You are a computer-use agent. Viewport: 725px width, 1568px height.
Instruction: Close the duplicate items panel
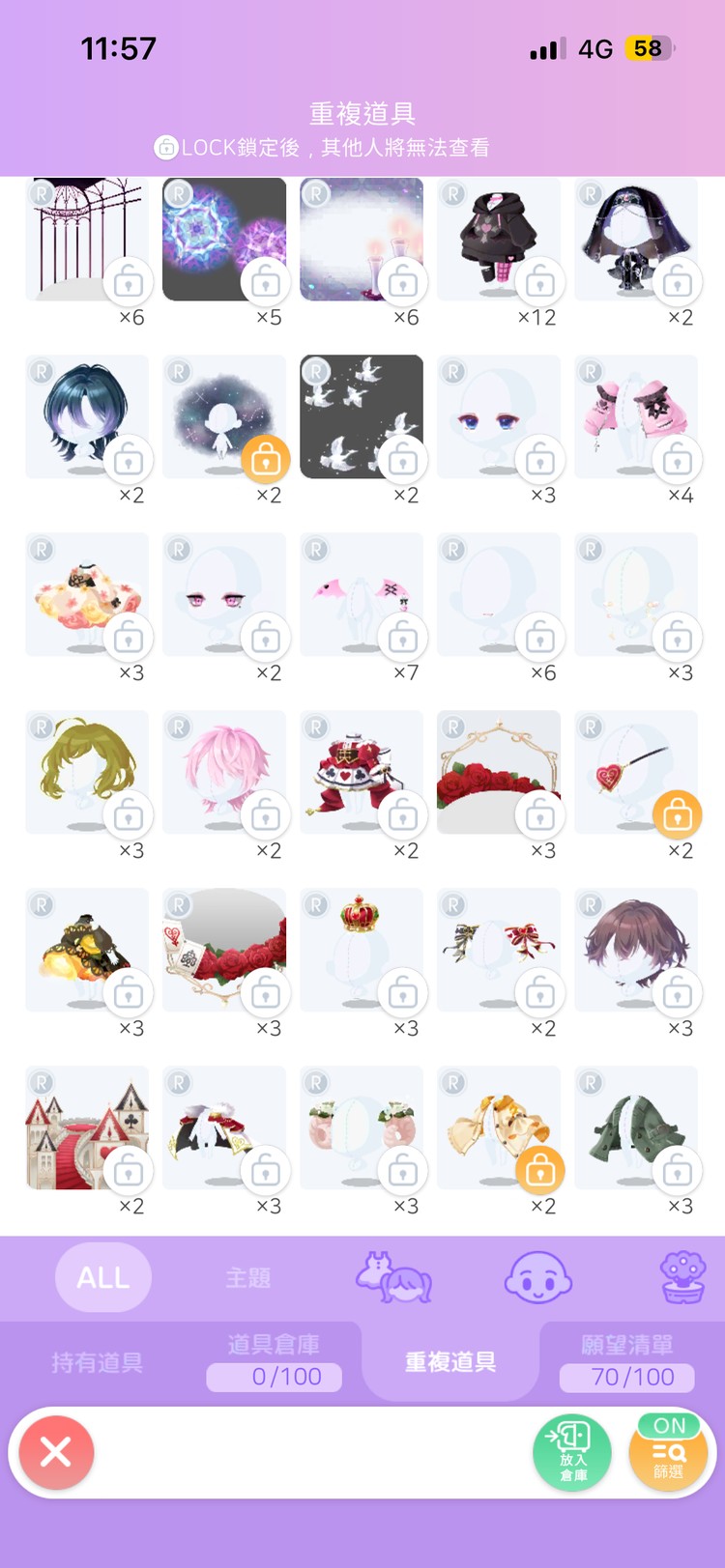[x=56, y=1451]
